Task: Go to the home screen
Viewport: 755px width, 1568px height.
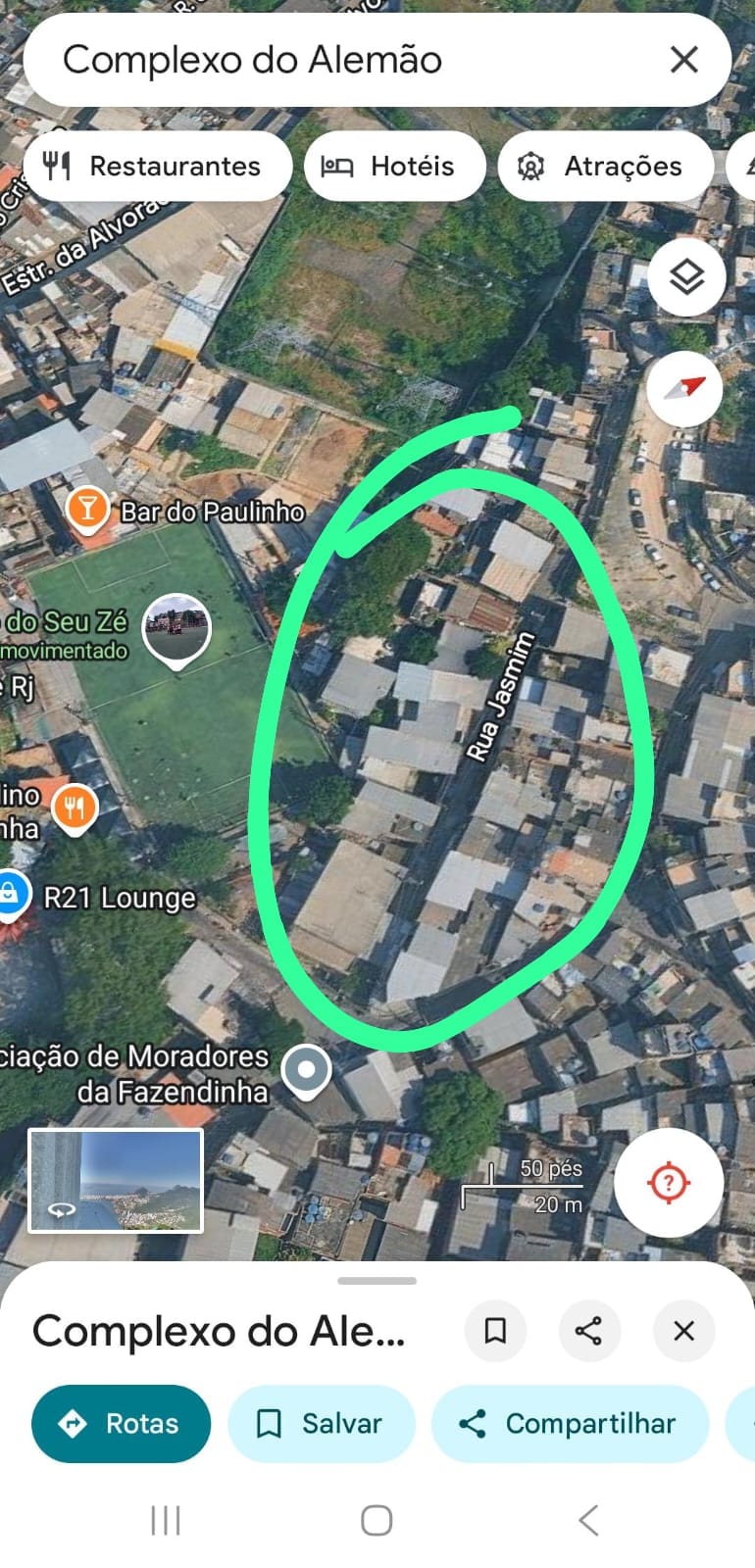Action: (377, 1521)
